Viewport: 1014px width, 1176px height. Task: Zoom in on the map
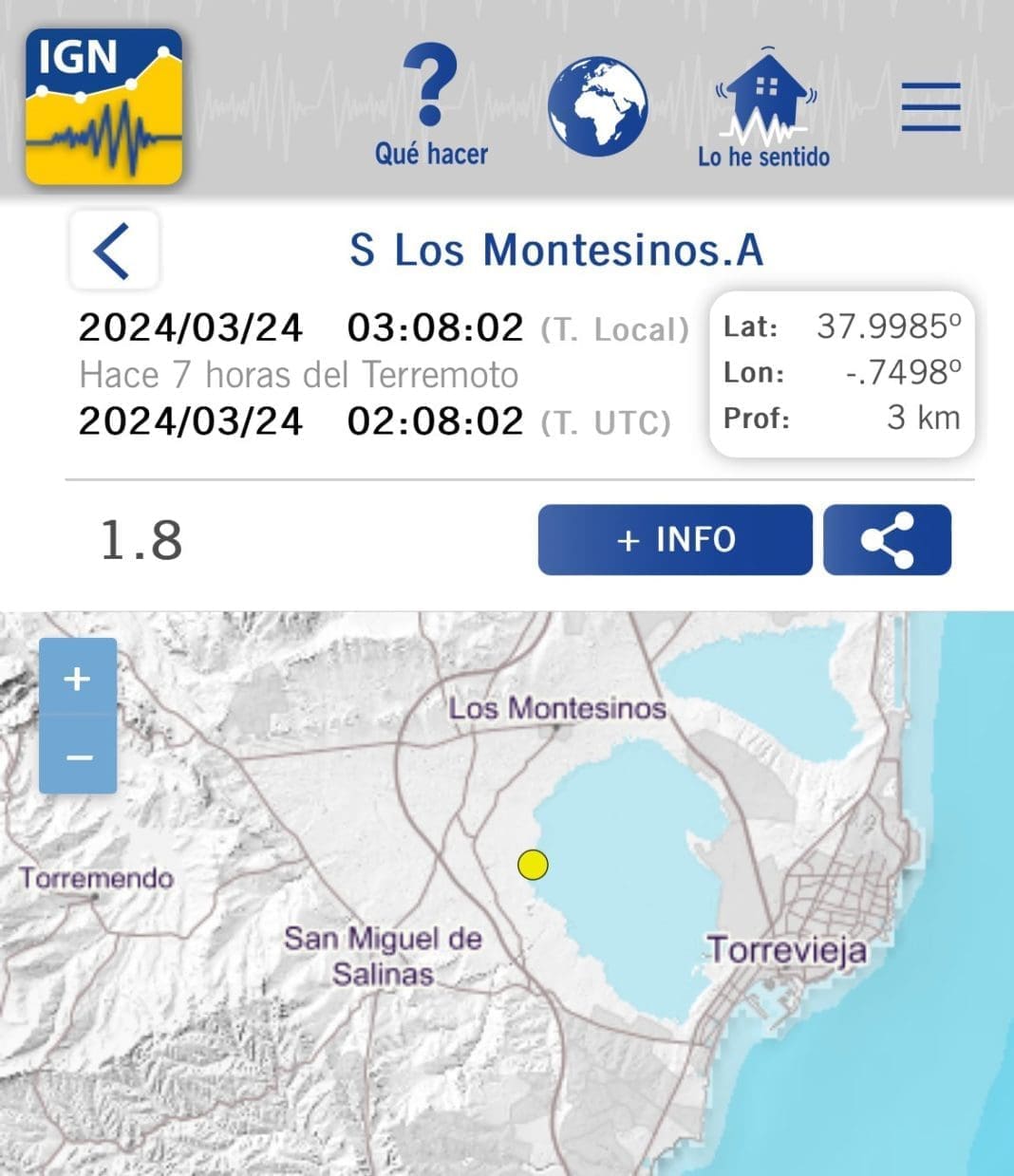pos(78,679)
